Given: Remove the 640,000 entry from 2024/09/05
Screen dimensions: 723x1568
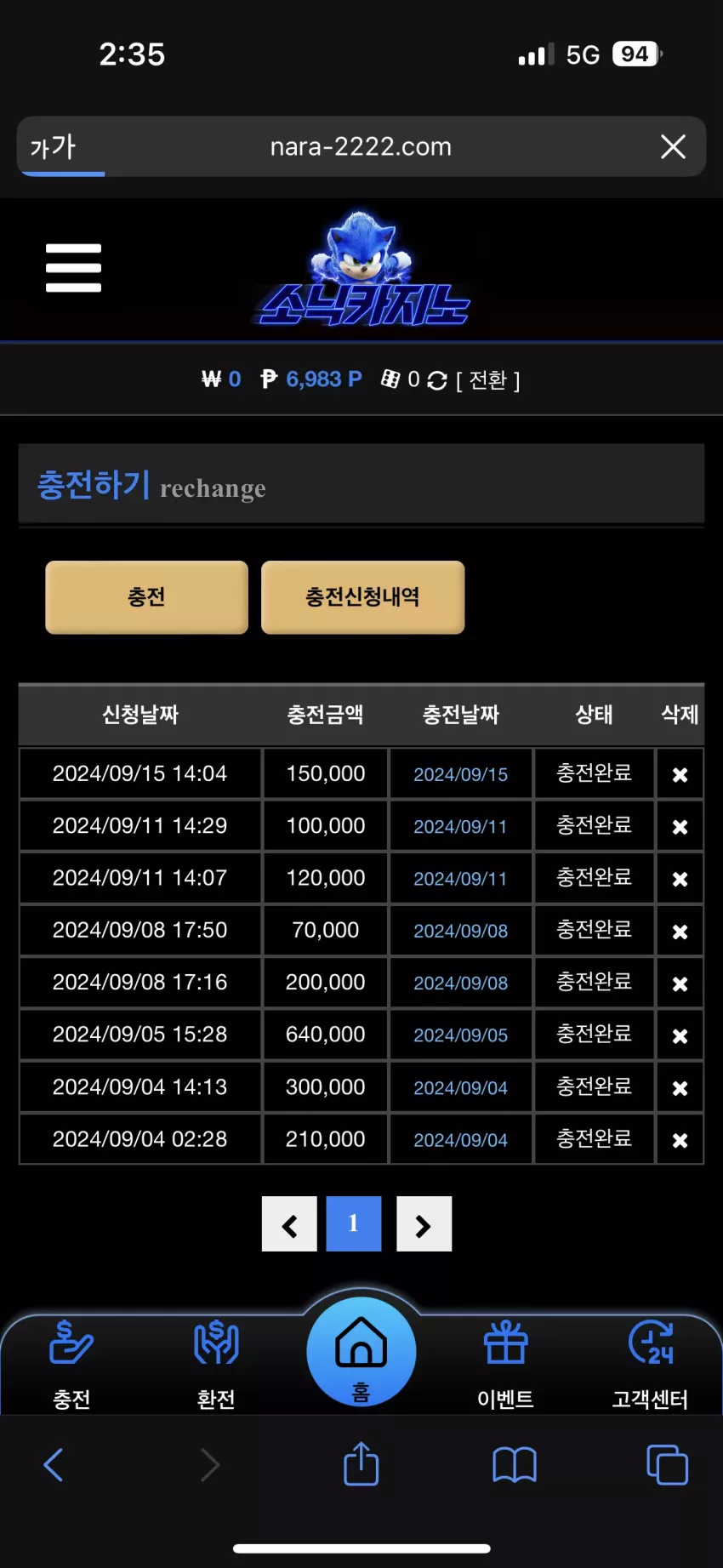Looking at the screenshot, I should pyautogui.click(x=680, y=1035).
